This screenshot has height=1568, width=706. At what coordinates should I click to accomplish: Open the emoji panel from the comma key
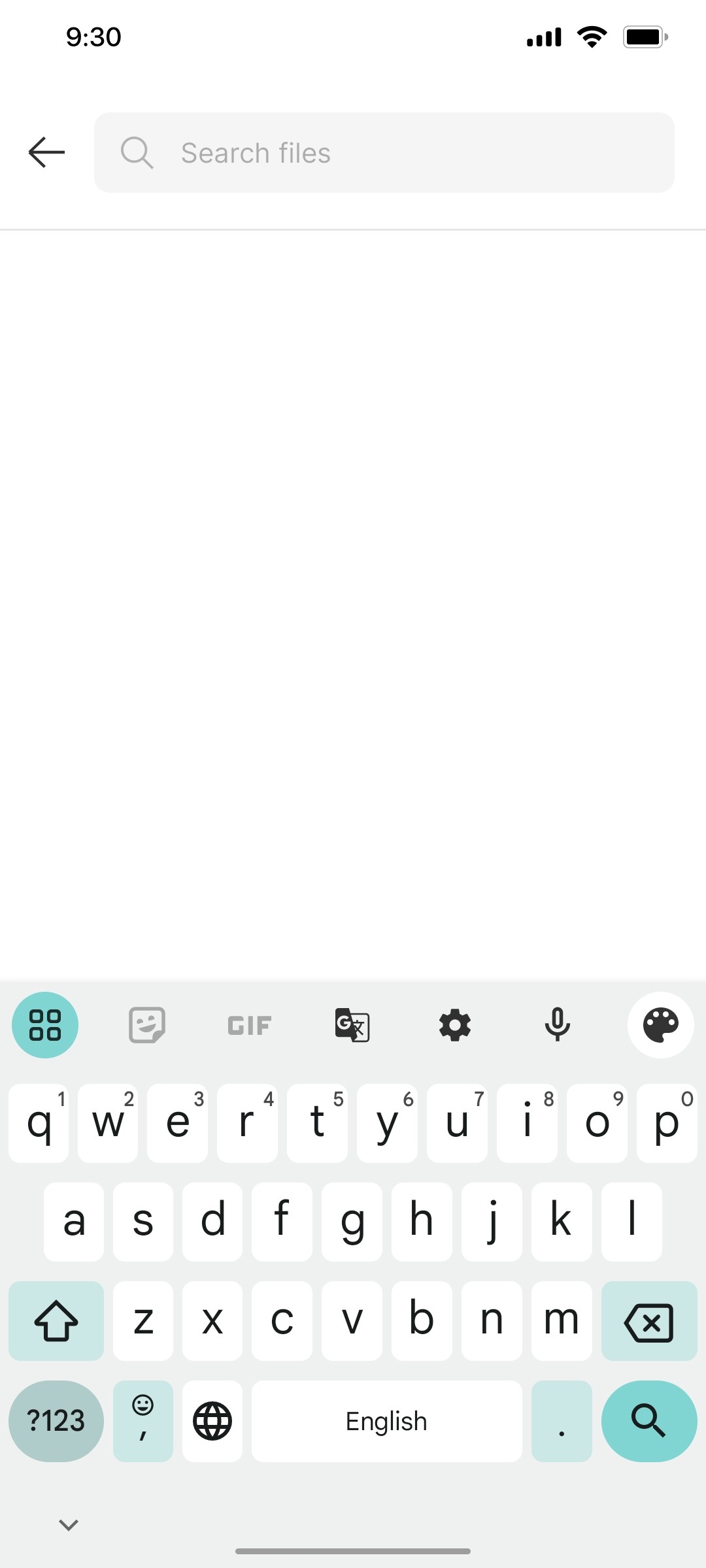point(143,1420)
